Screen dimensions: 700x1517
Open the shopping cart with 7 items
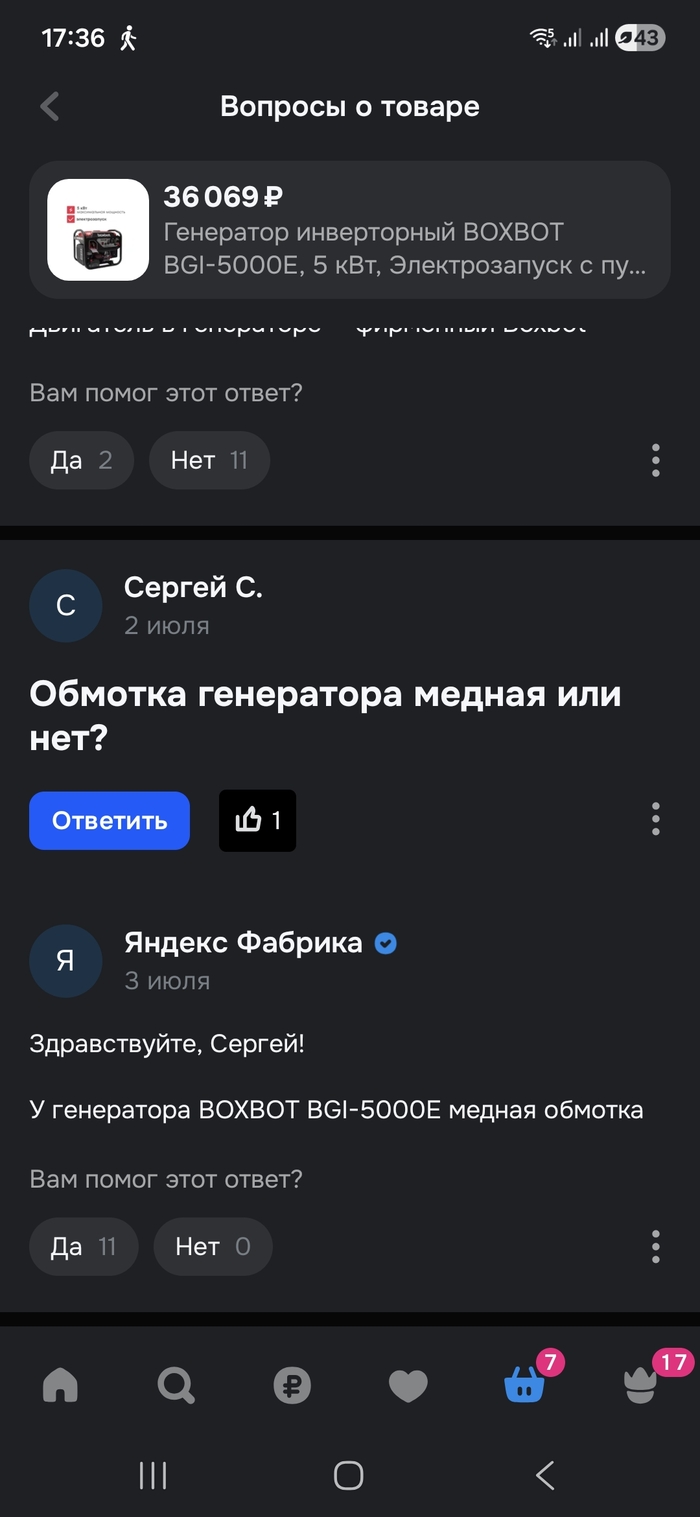524,1385
